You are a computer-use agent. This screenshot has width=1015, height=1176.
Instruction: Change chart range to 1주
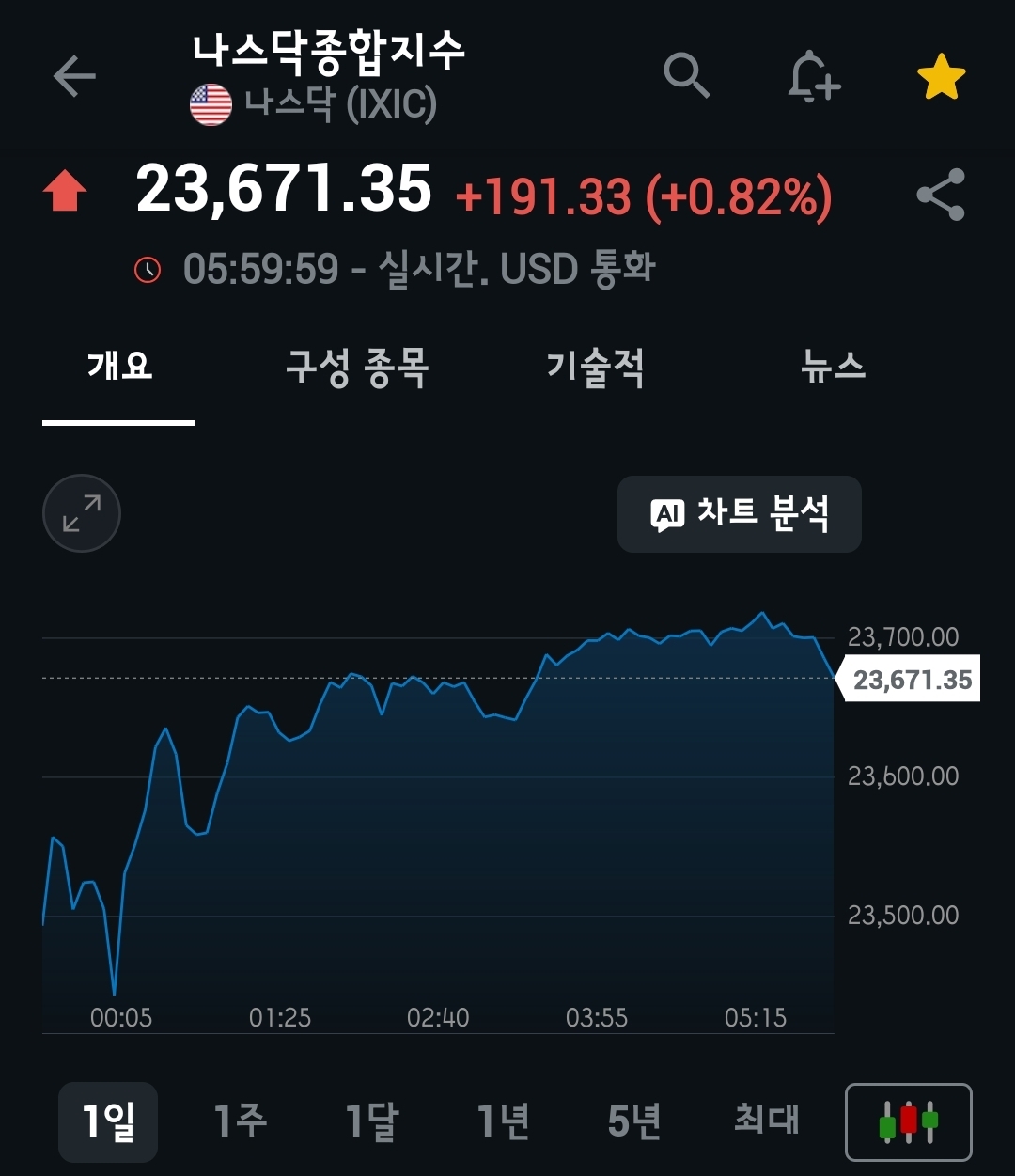(x=240, y=1121)
